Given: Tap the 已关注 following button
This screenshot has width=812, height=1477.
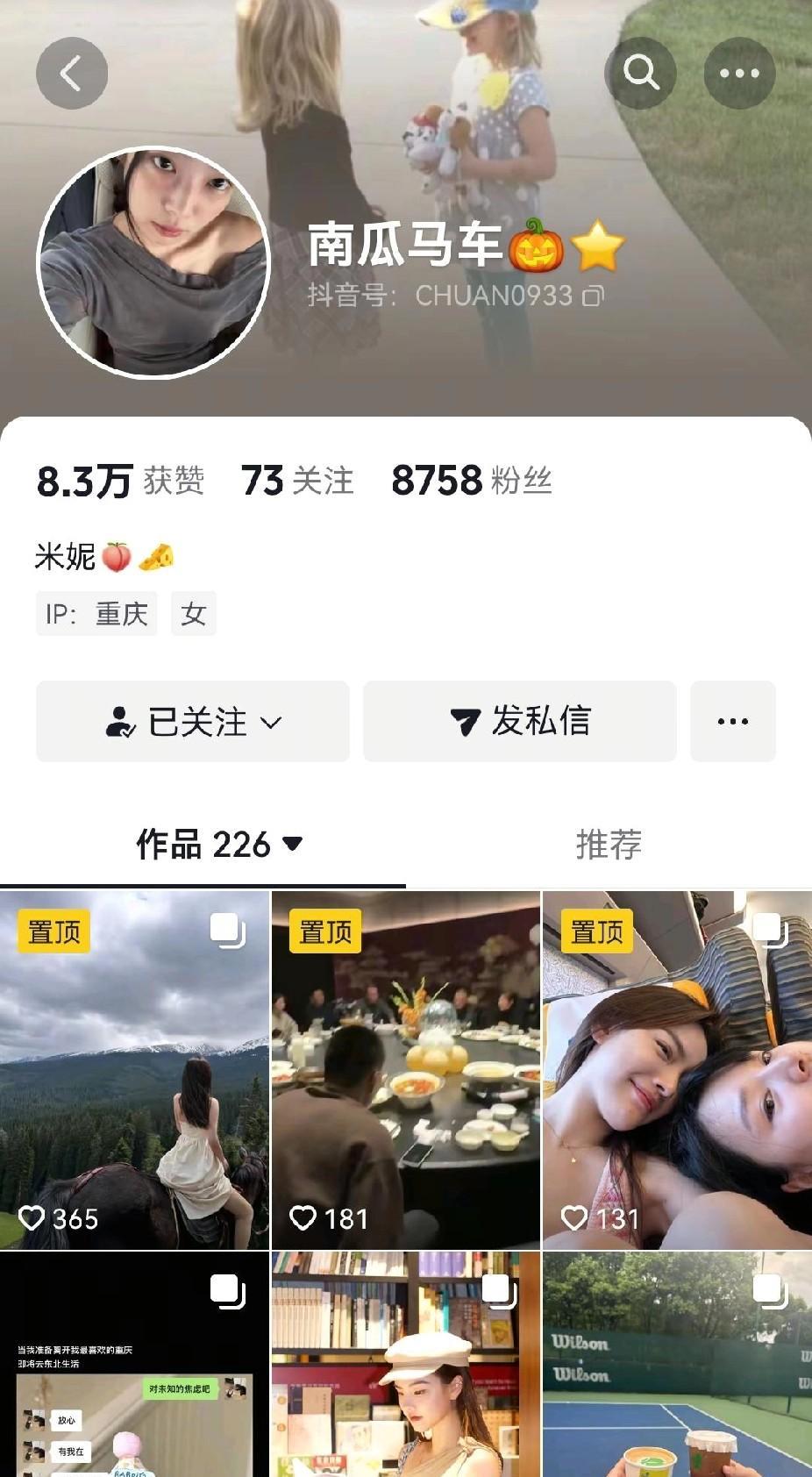Looking at the screenshot, I should [193, 721].
